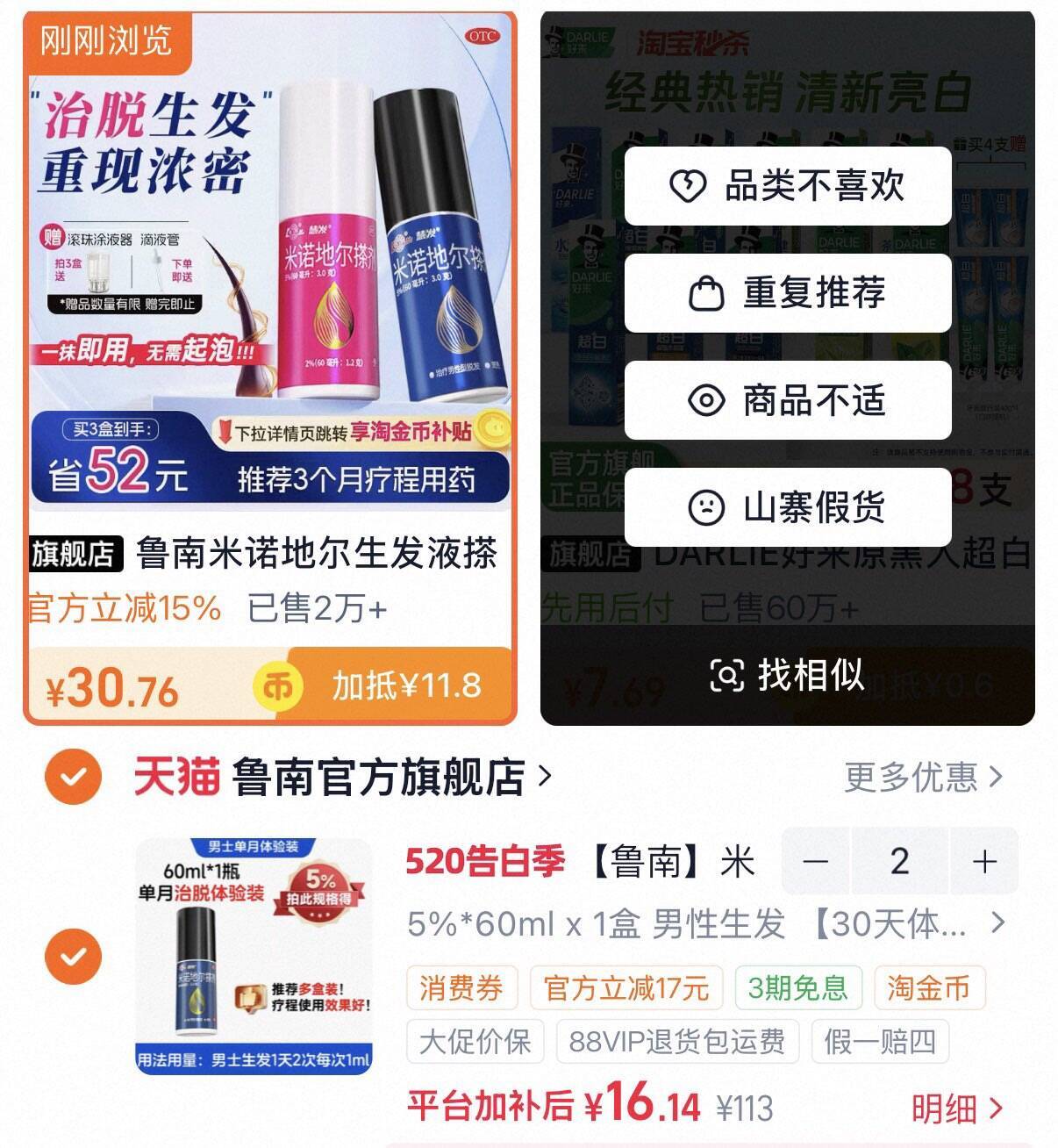Open the 鲁南米诺地尔生发液 product card
Screen dimensions: 1058x1148
click(270, 369)
